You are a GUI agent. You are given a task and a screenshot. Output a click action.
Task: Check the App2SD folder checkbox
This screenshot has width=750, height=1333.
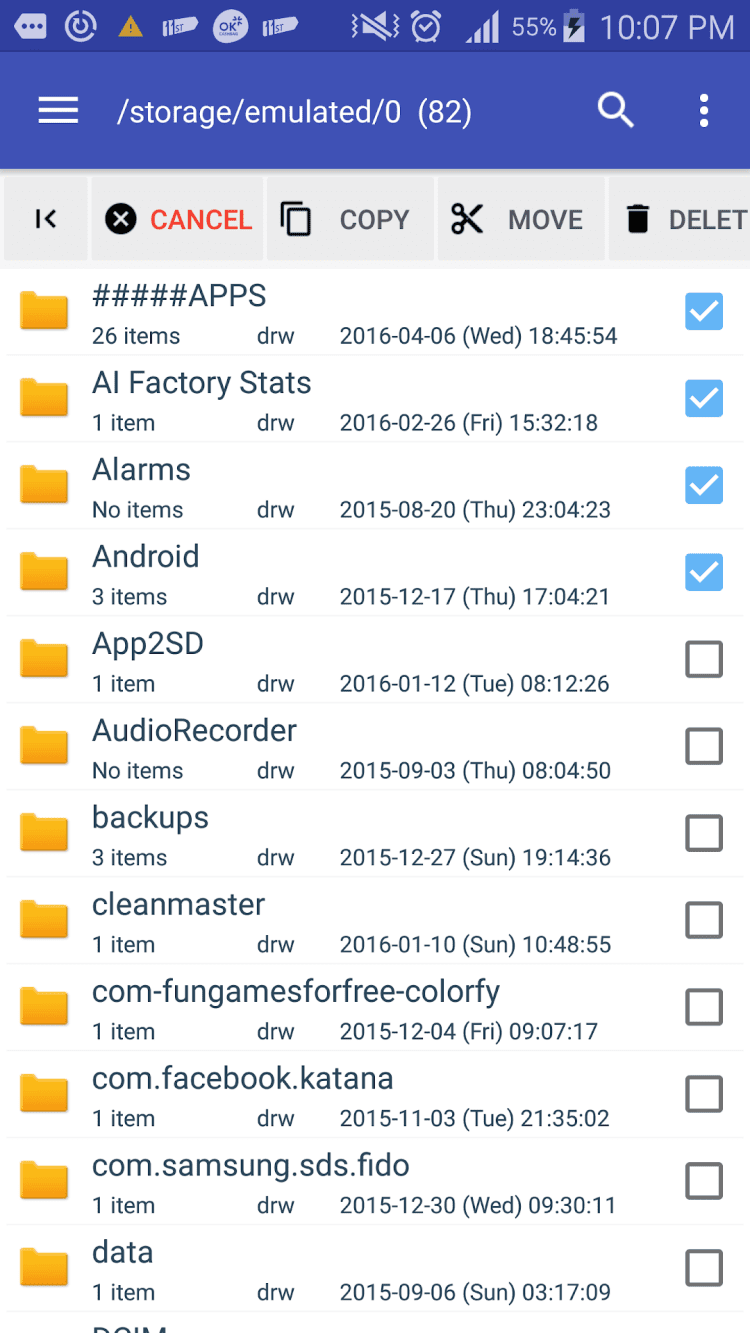click(x=704, y=660)
